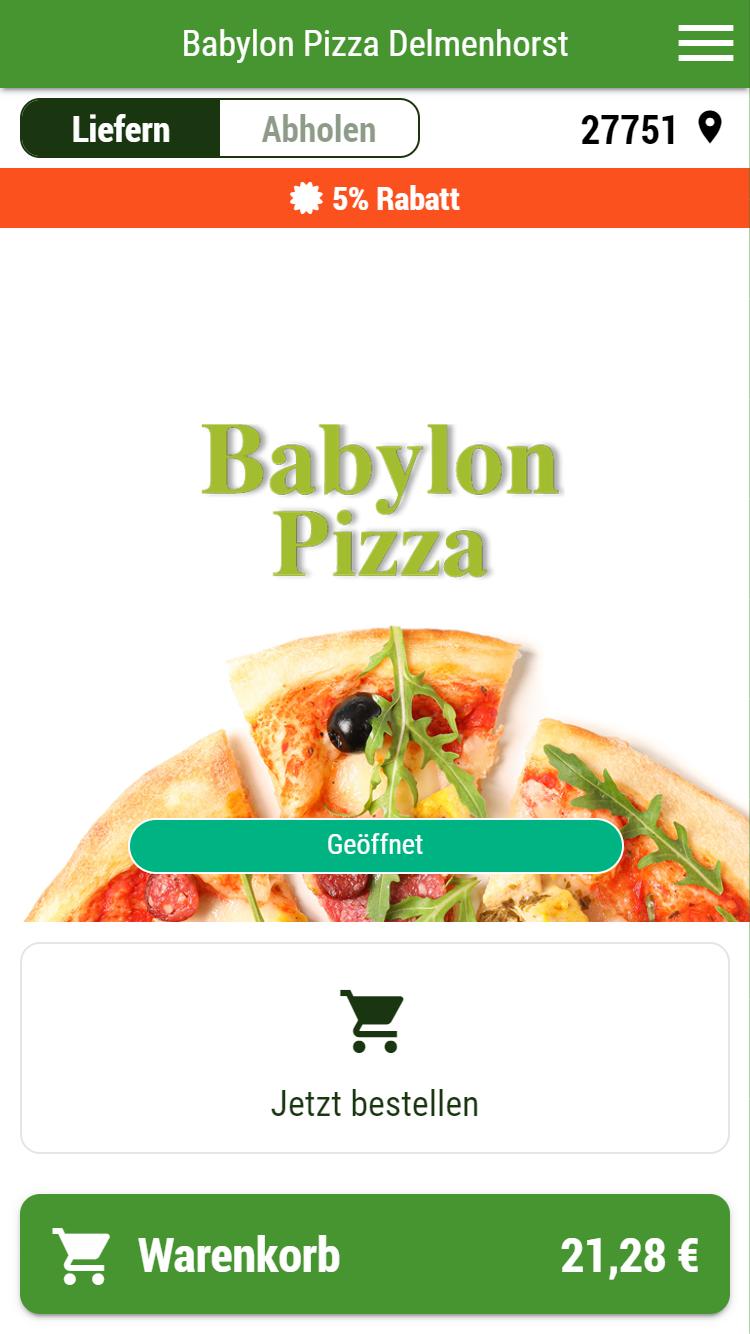
Task: Click the postcode 27751 to edit it
Action: pyautogui.click(x=630, y=128)
